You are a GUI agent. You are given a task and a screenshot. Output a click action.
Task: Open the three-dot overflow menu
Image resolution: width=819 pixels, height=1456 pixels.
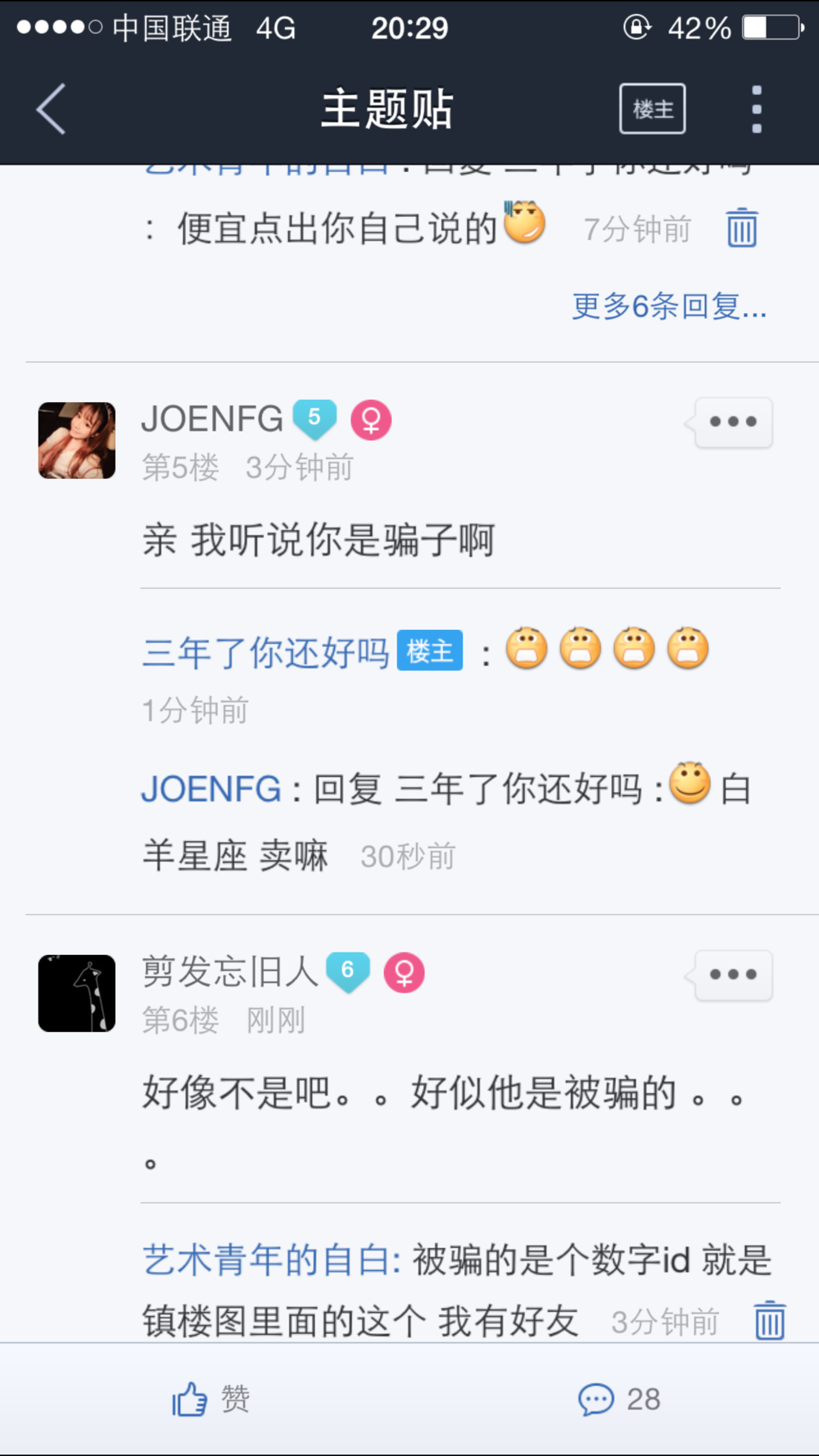click(756, 109)
